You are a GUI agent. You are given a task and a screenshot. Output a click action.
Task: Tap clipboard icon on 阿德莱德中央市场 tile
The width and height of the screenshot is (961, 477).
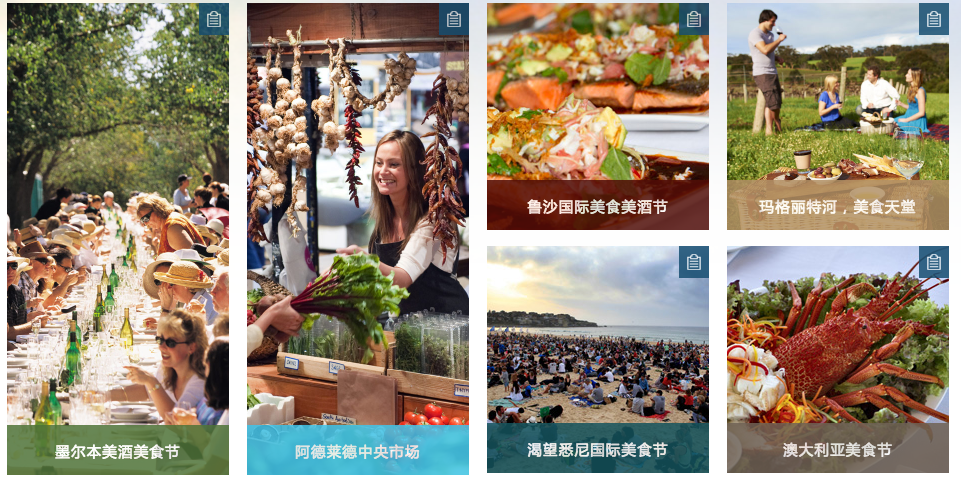[453, 19]
